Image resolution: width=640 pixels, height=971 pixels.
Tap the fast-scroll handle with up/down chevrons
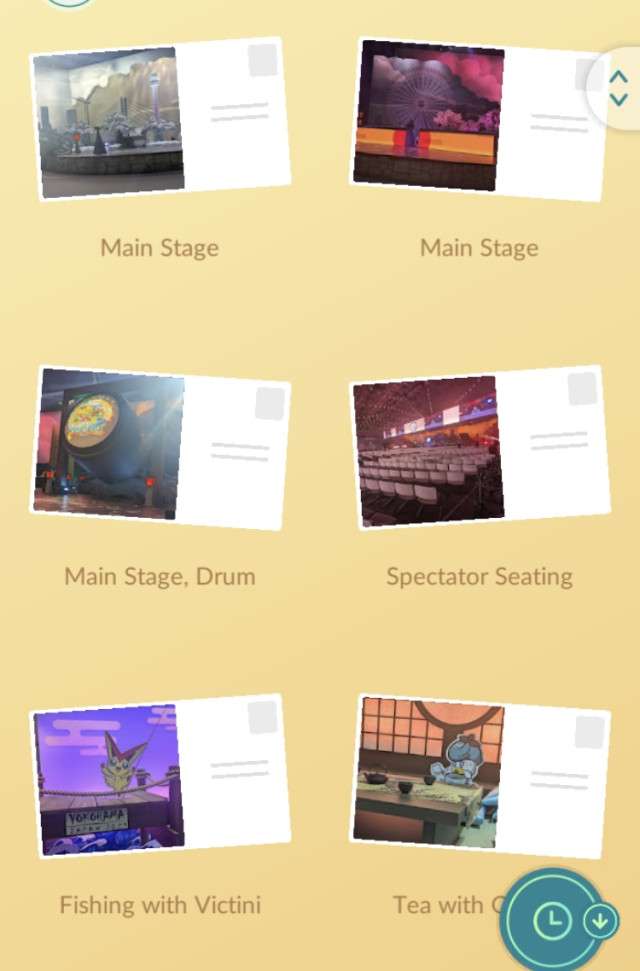(618, 87)
